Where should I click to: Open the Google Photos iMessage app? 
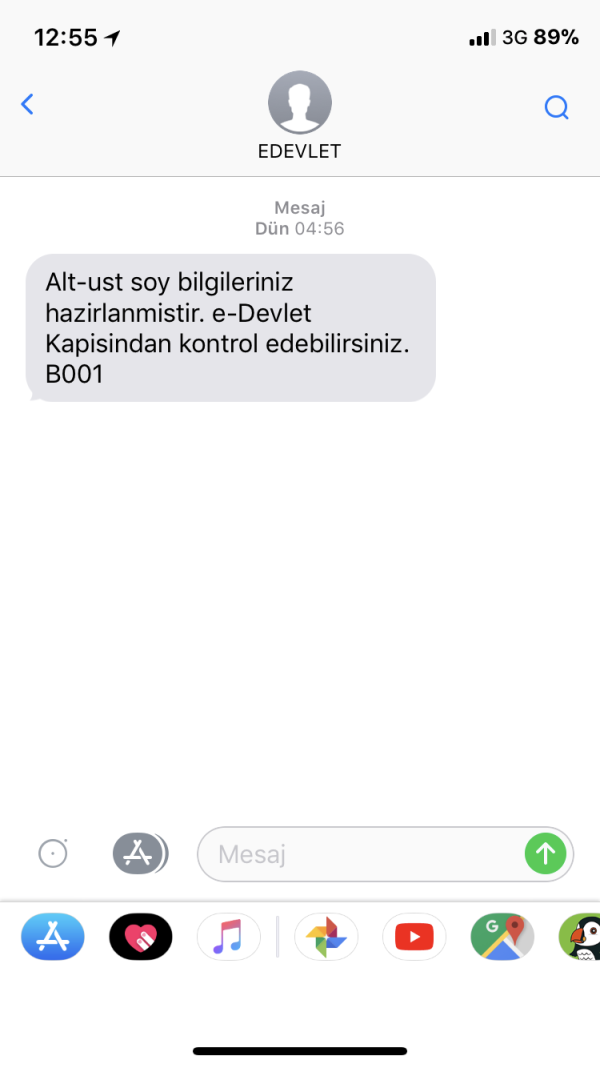[x=326, y=937]
